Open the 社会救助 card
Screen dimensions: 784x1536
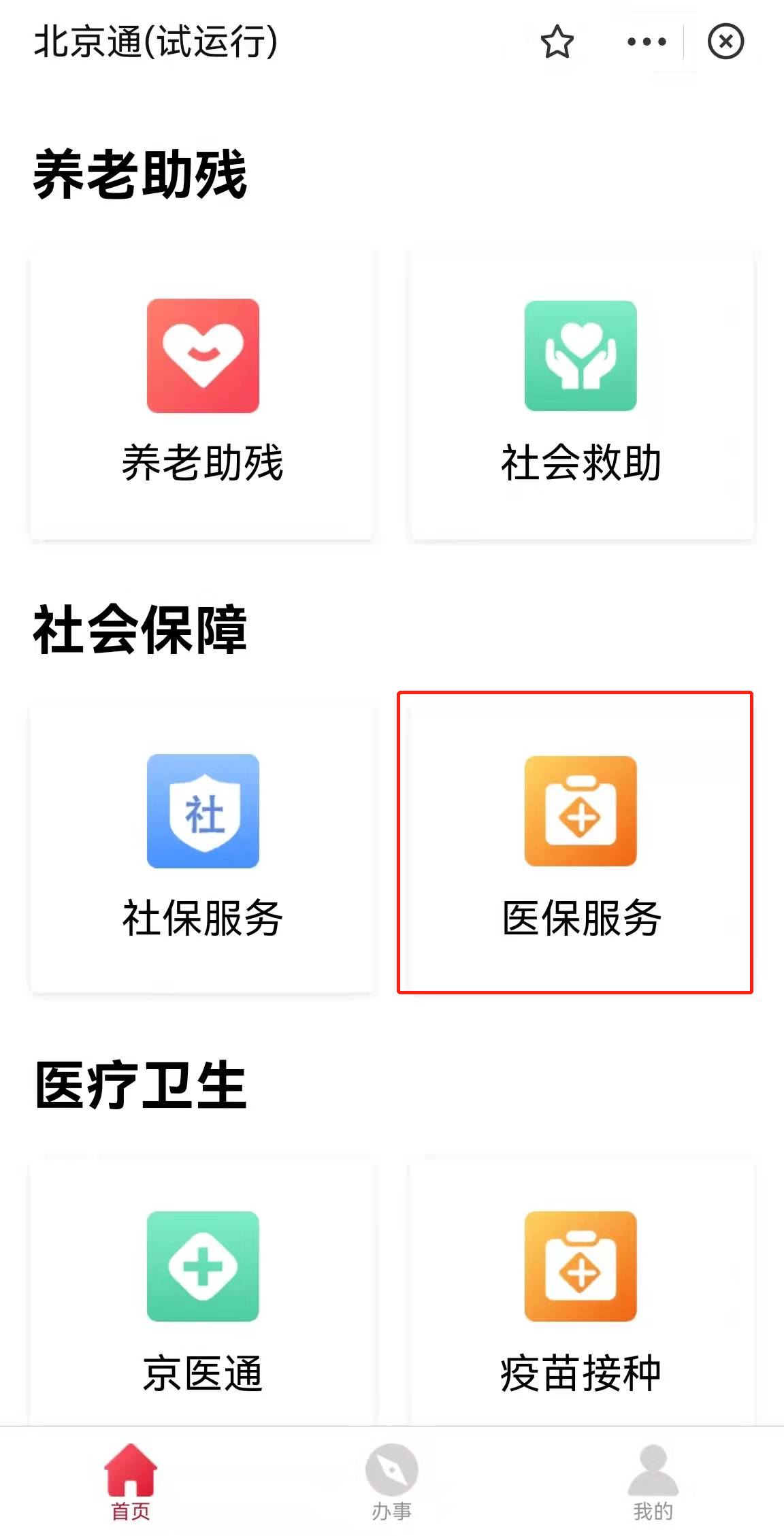[581, 393]
